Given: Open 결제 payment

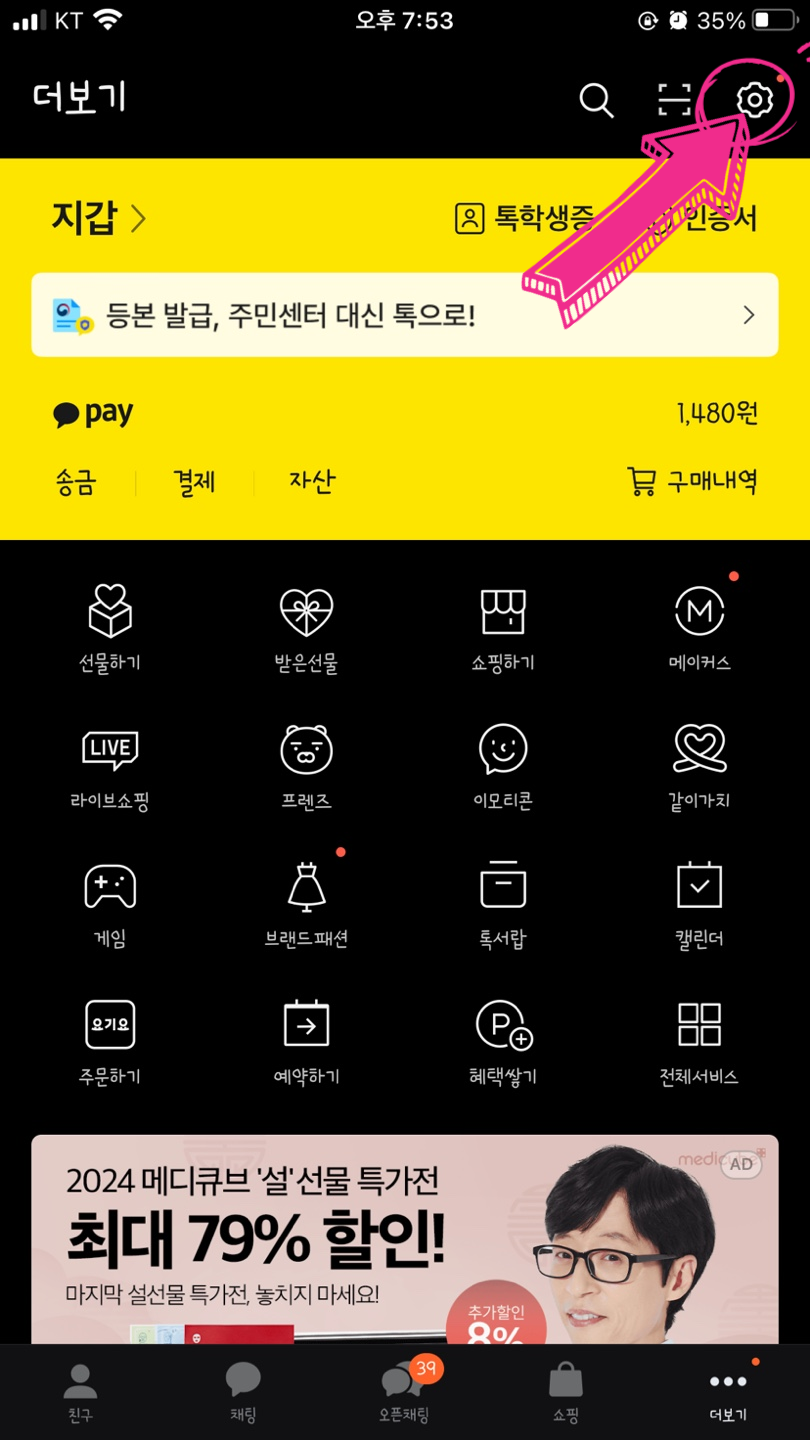Looking at the screenshot, I should click(193, 482).
